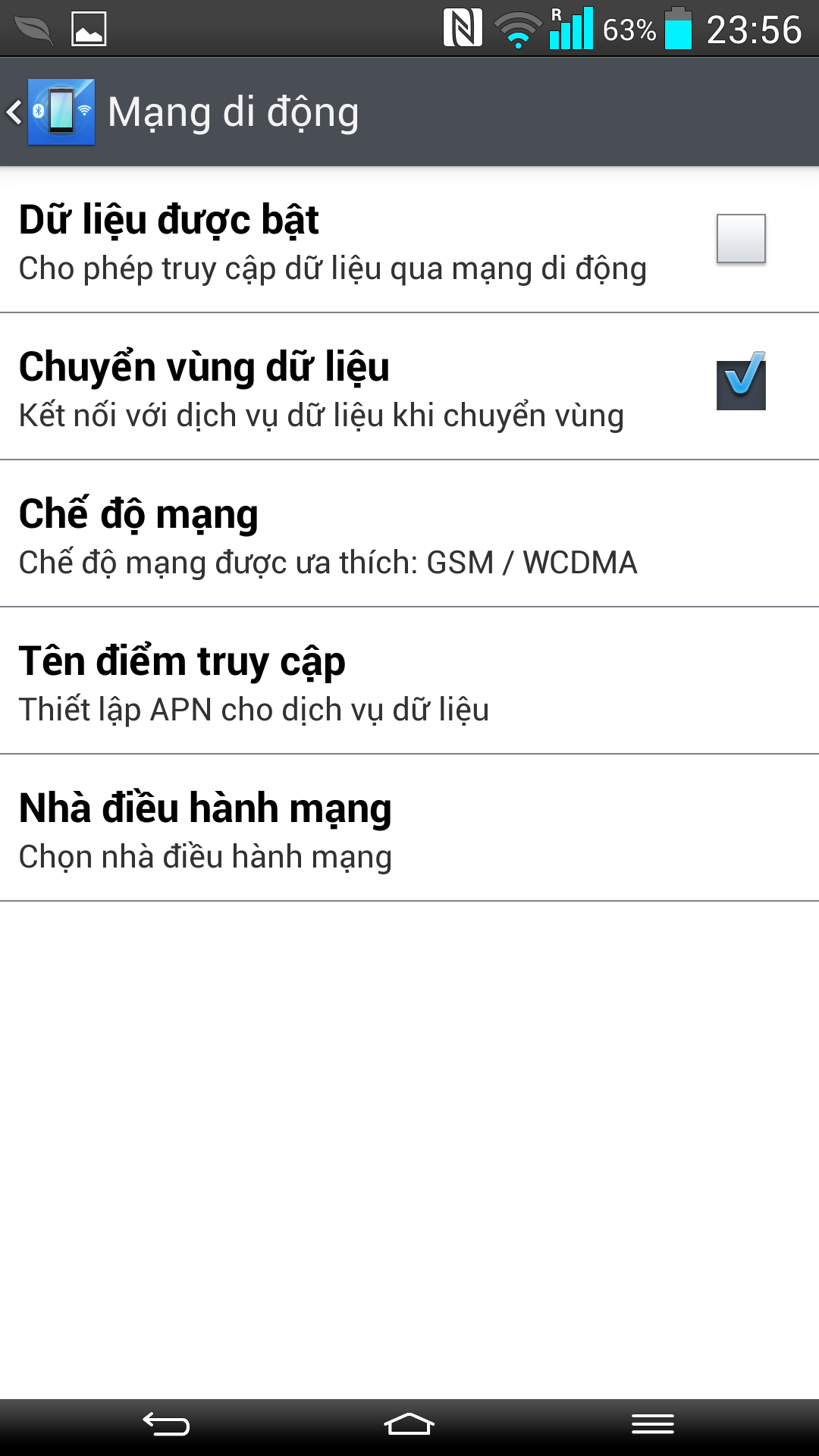Viewport: 819px width, 1456px height.
Task: Tap the system home button
Action: tap(409, 1425)
